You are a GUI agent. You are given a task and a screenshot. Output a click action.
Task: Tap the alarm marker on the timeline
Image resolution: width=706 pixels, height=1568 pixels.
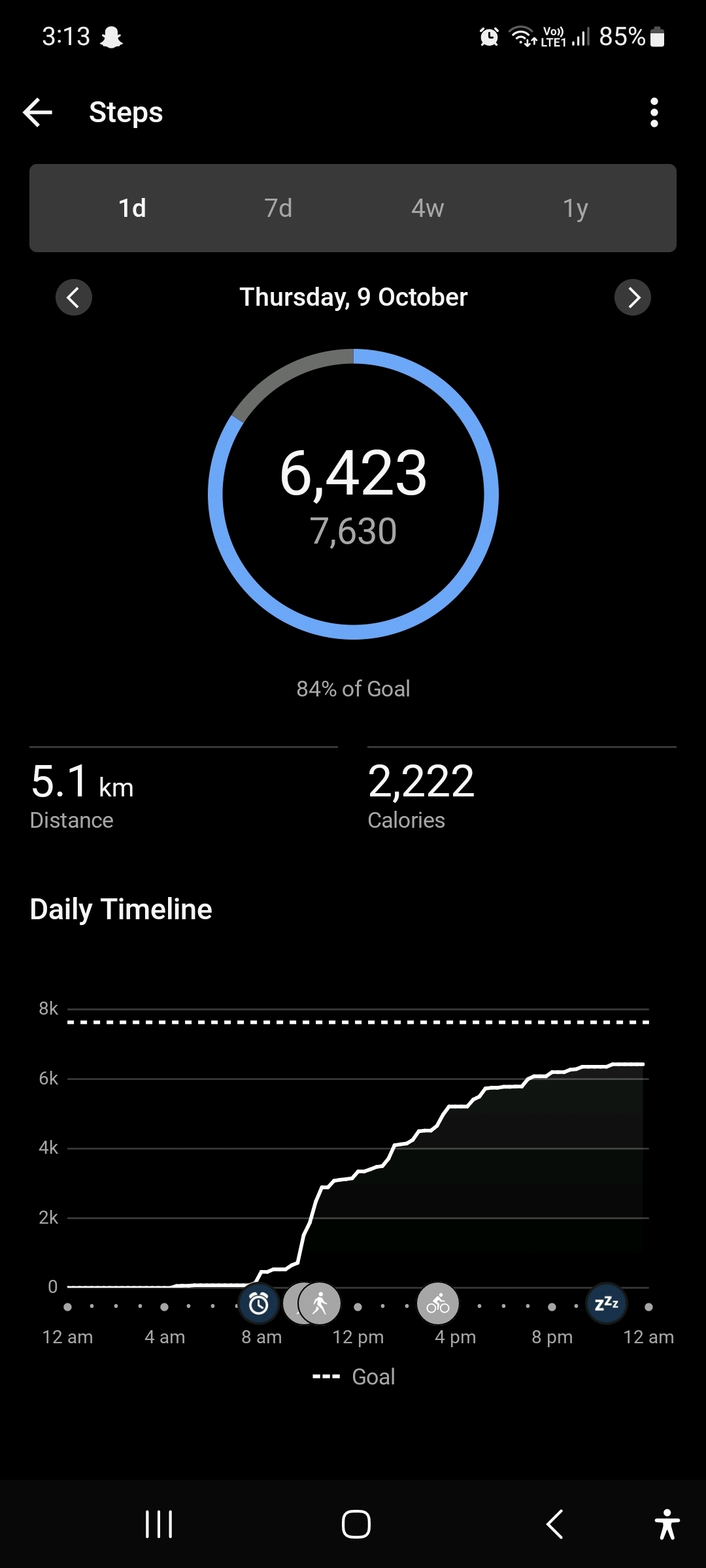click(259, 1304)
